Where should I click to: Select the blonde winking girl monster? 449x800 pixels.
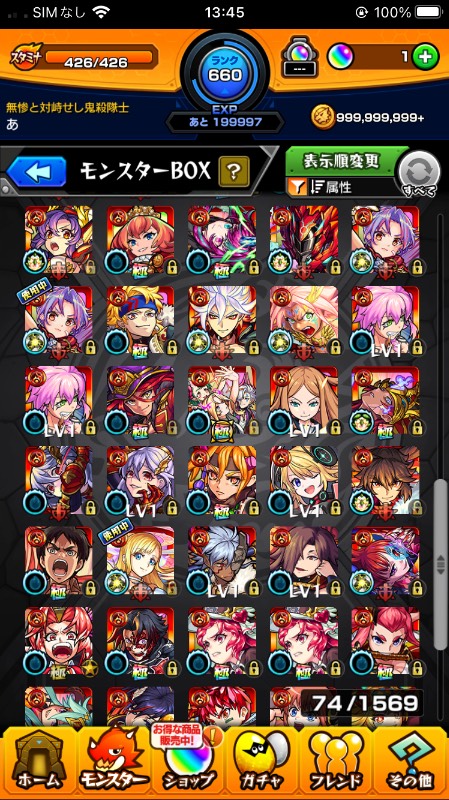[x=304, y=480]
